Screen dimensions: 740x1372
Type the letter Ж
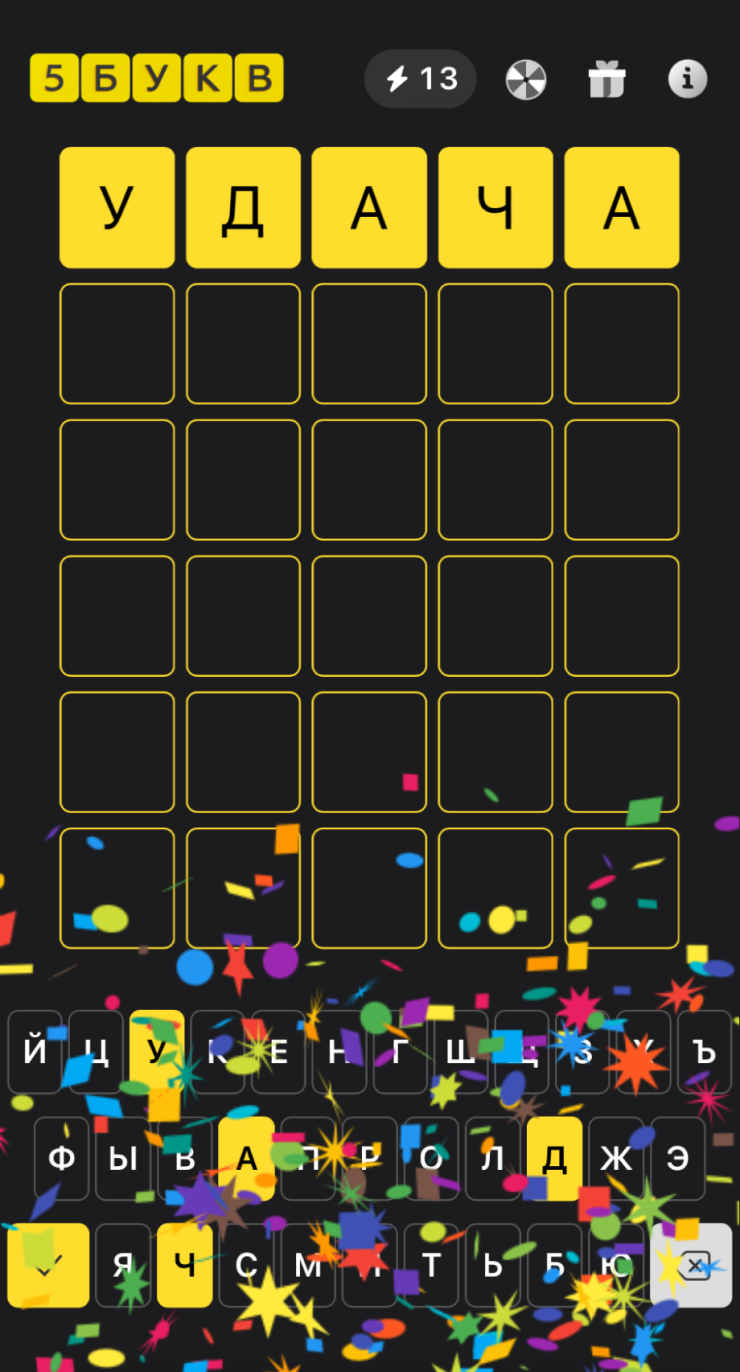pos(616,1159)
